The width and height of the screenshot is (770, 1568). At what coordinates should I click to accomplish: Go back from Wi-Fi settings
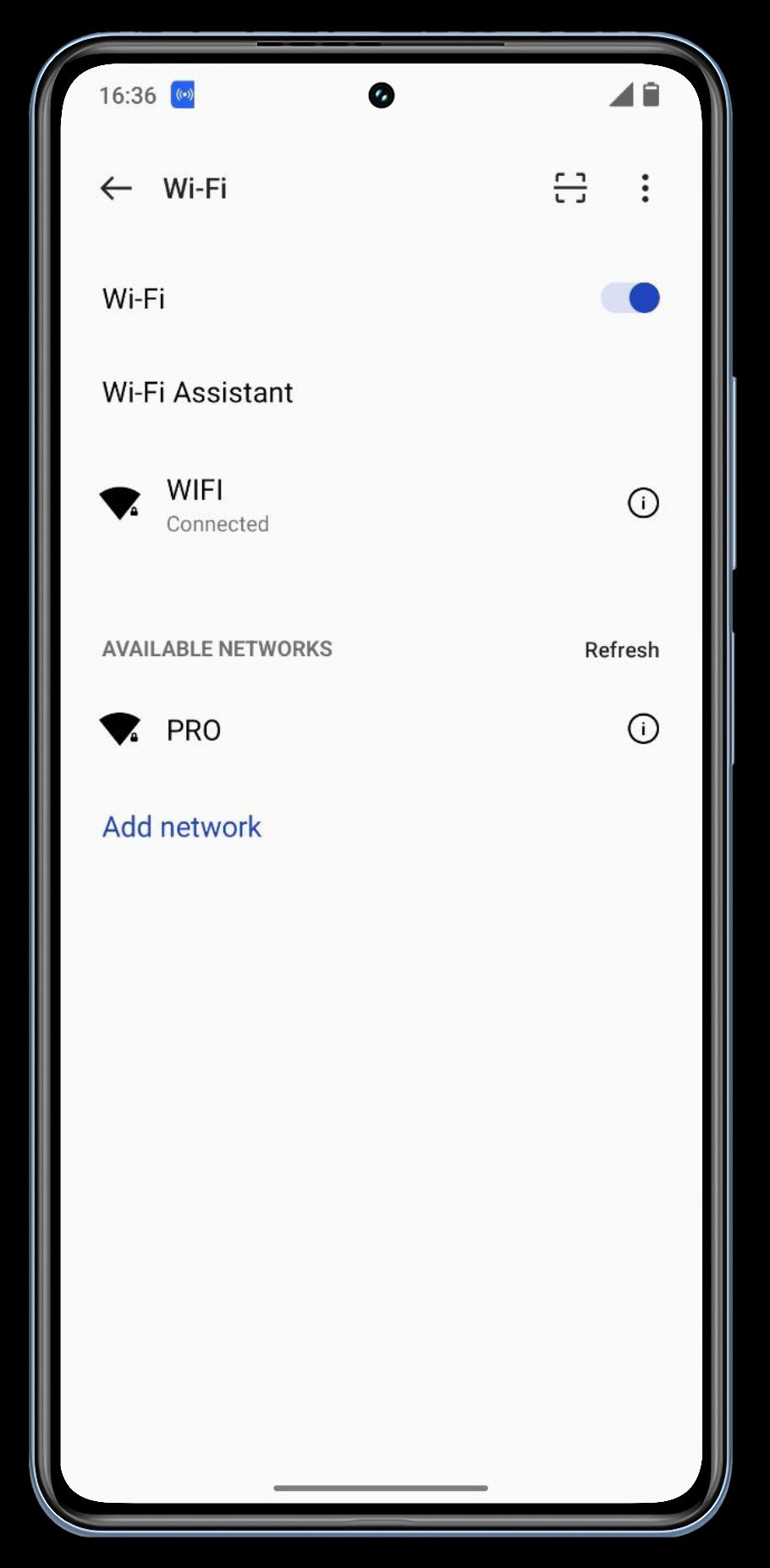(116, 188)
